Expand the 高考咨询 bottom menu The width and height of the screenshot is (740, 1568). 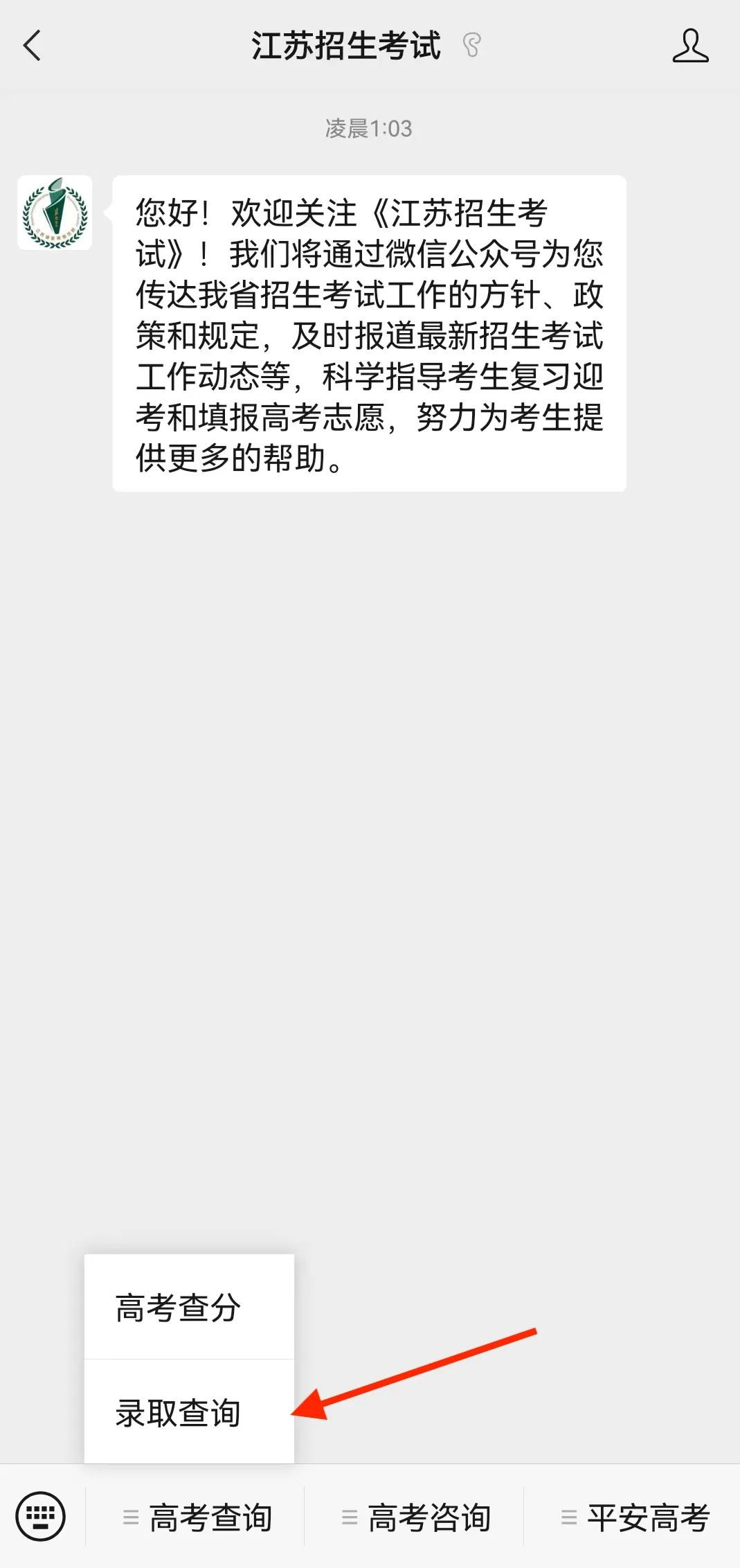[415, 1517]
